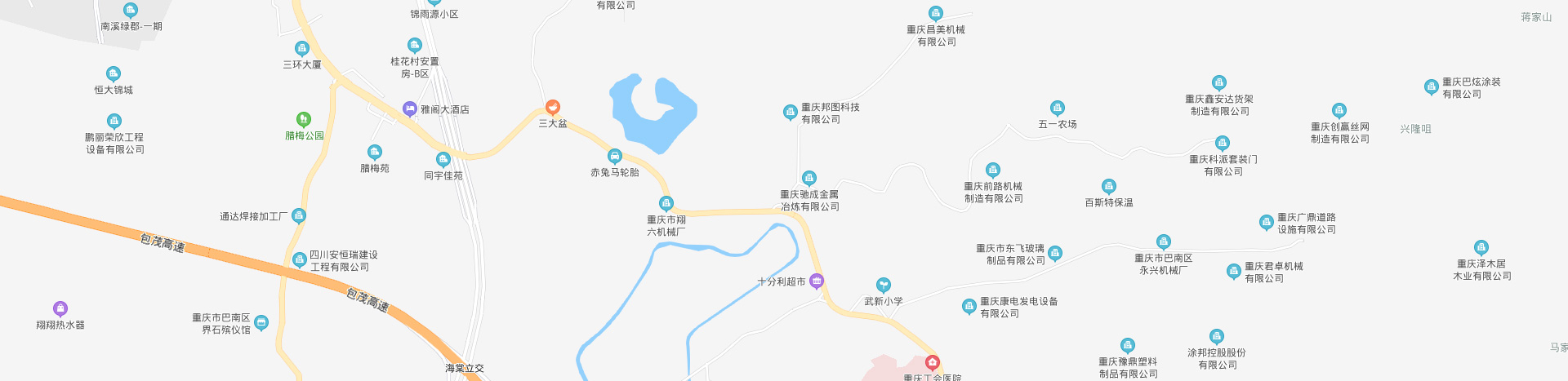Open the 重庆市巴南区界石殡仪馆 marker
The width and height of the screenshot is (1568, 381).
[x=261, y=323]
